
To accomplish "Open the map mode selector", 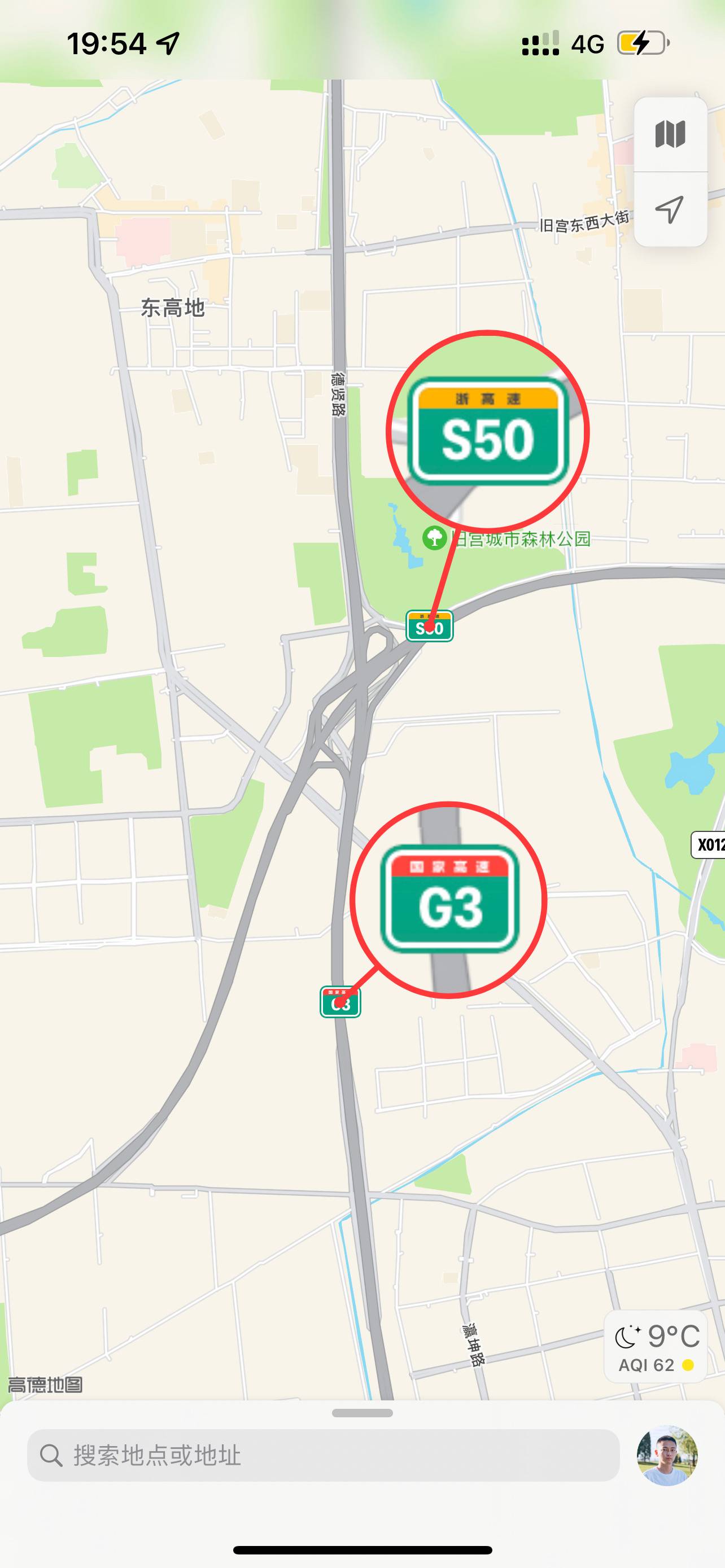I will [x=670, y=134].
